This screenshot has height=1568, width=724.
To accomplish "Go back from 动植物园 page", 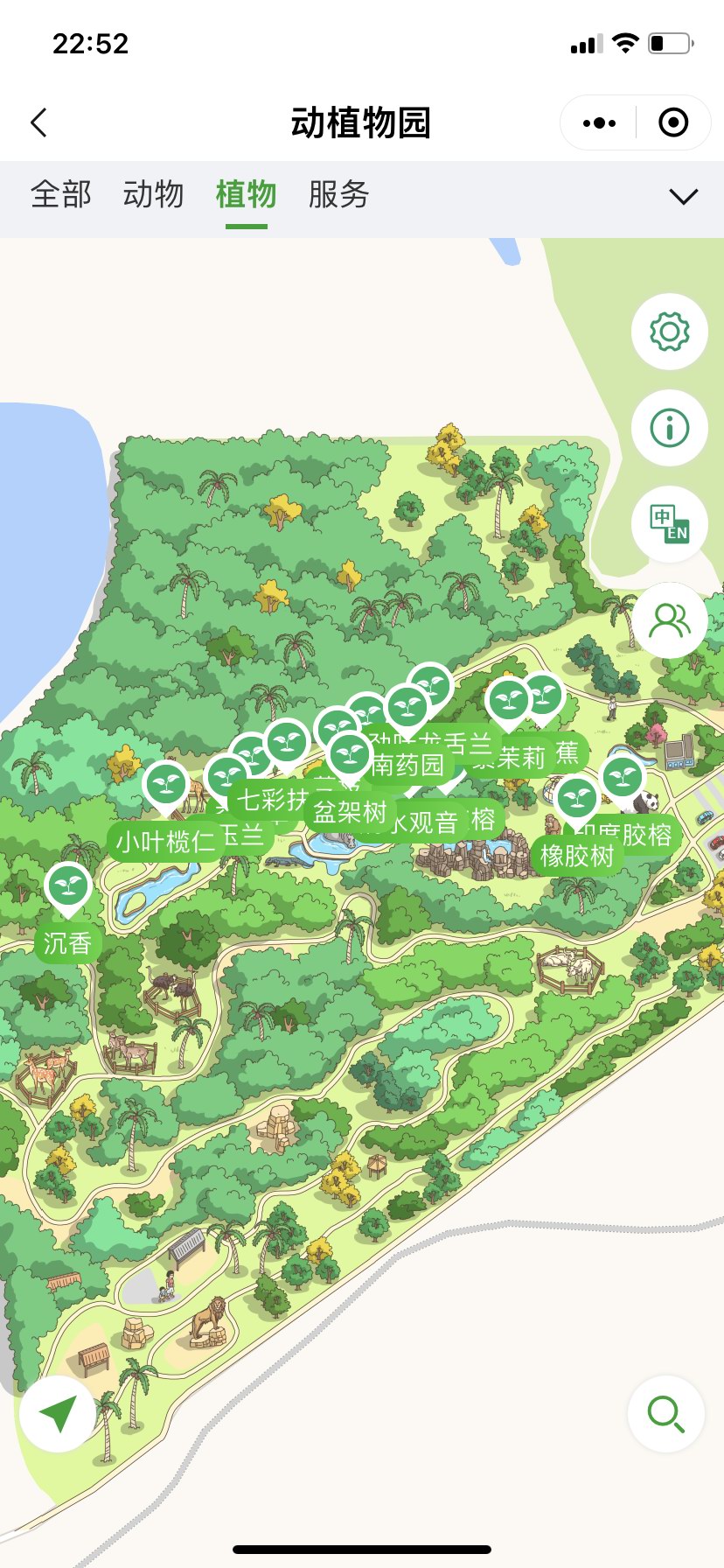I will pos(39,122).
